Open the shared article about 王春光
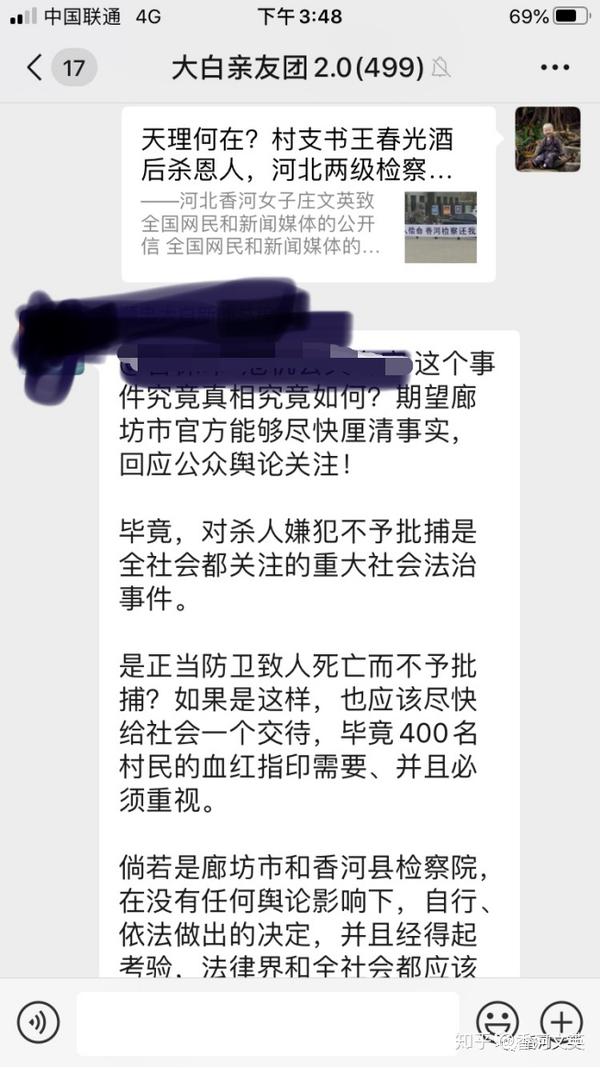The height and width of the screenshot is (1068, 600). 309,194
